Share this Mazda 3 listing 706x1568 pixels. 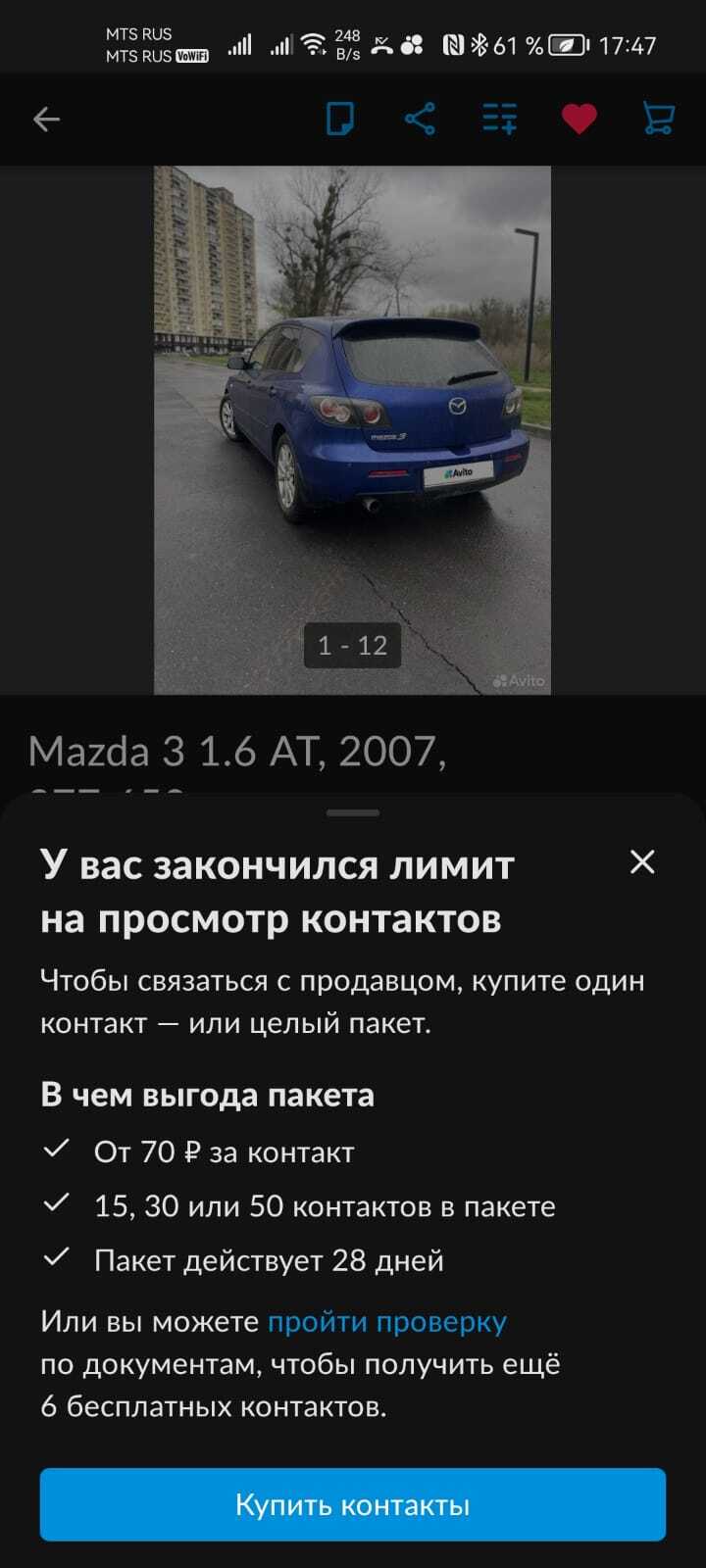point(420,120)
